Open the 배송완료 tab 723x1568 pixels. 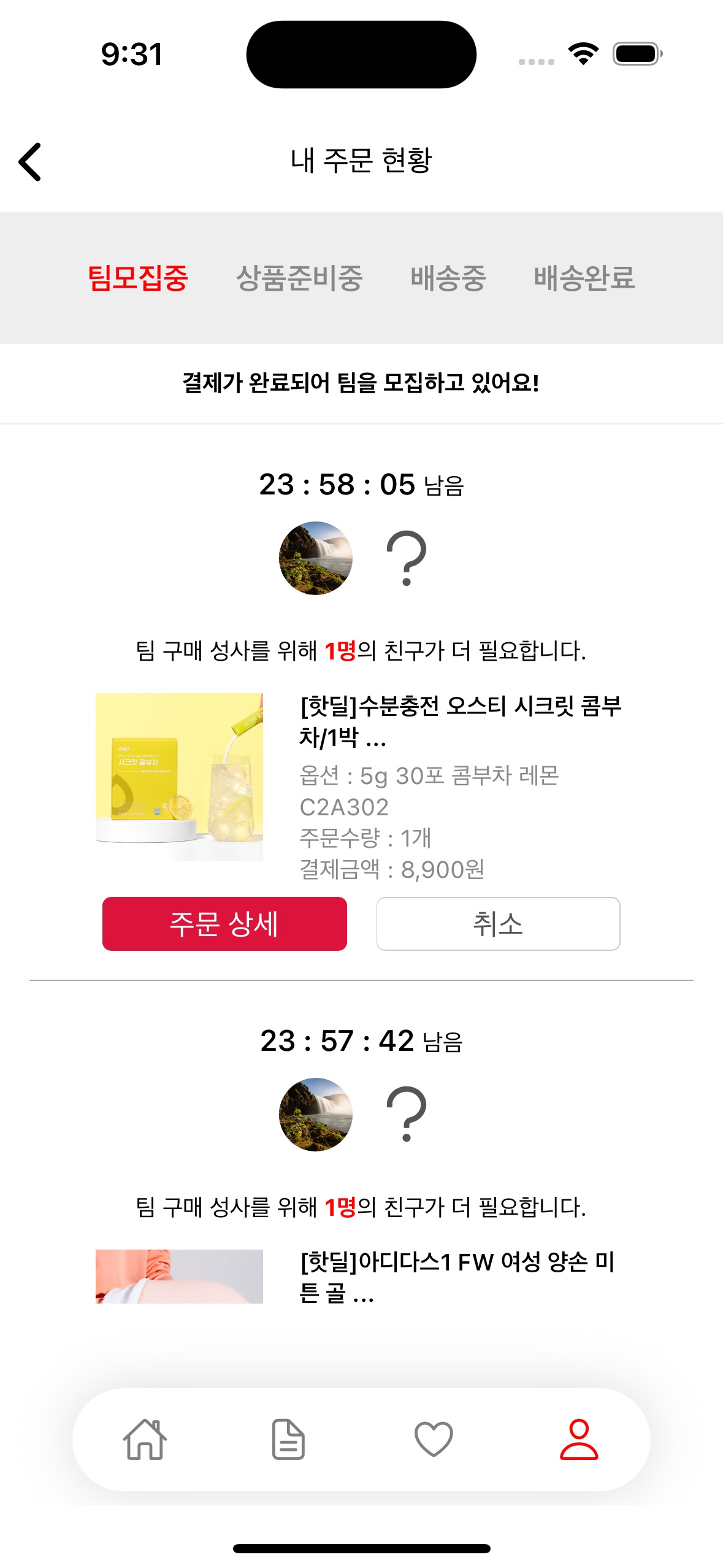pos(584,278)
